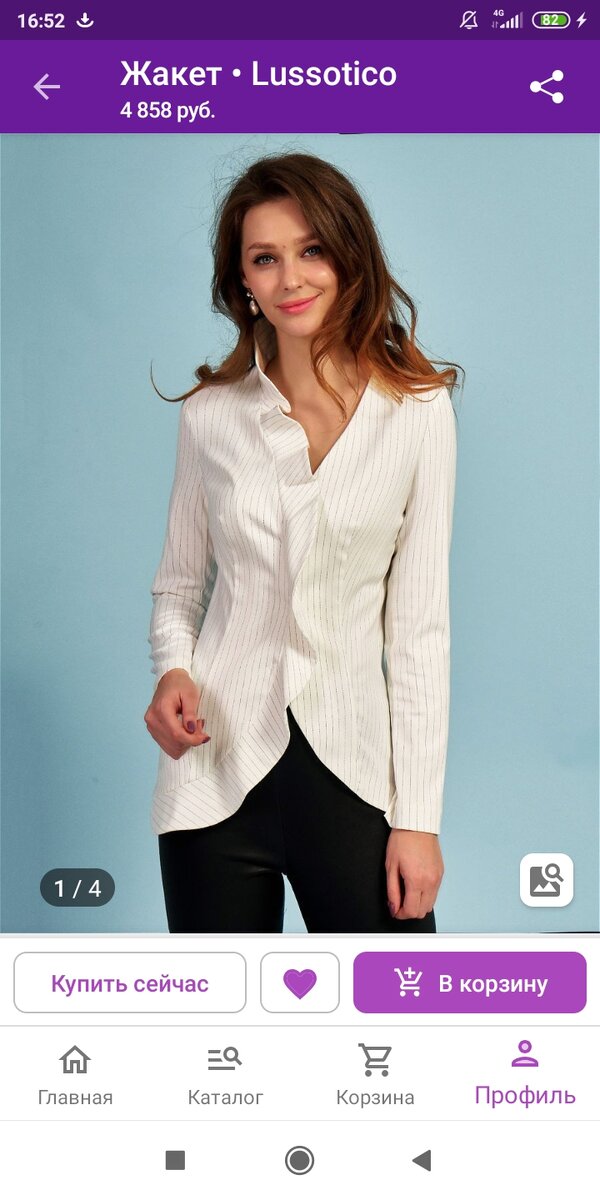Tap the system home button
This screenshot has width=600, height=1200.
(x=299, y=1160)
